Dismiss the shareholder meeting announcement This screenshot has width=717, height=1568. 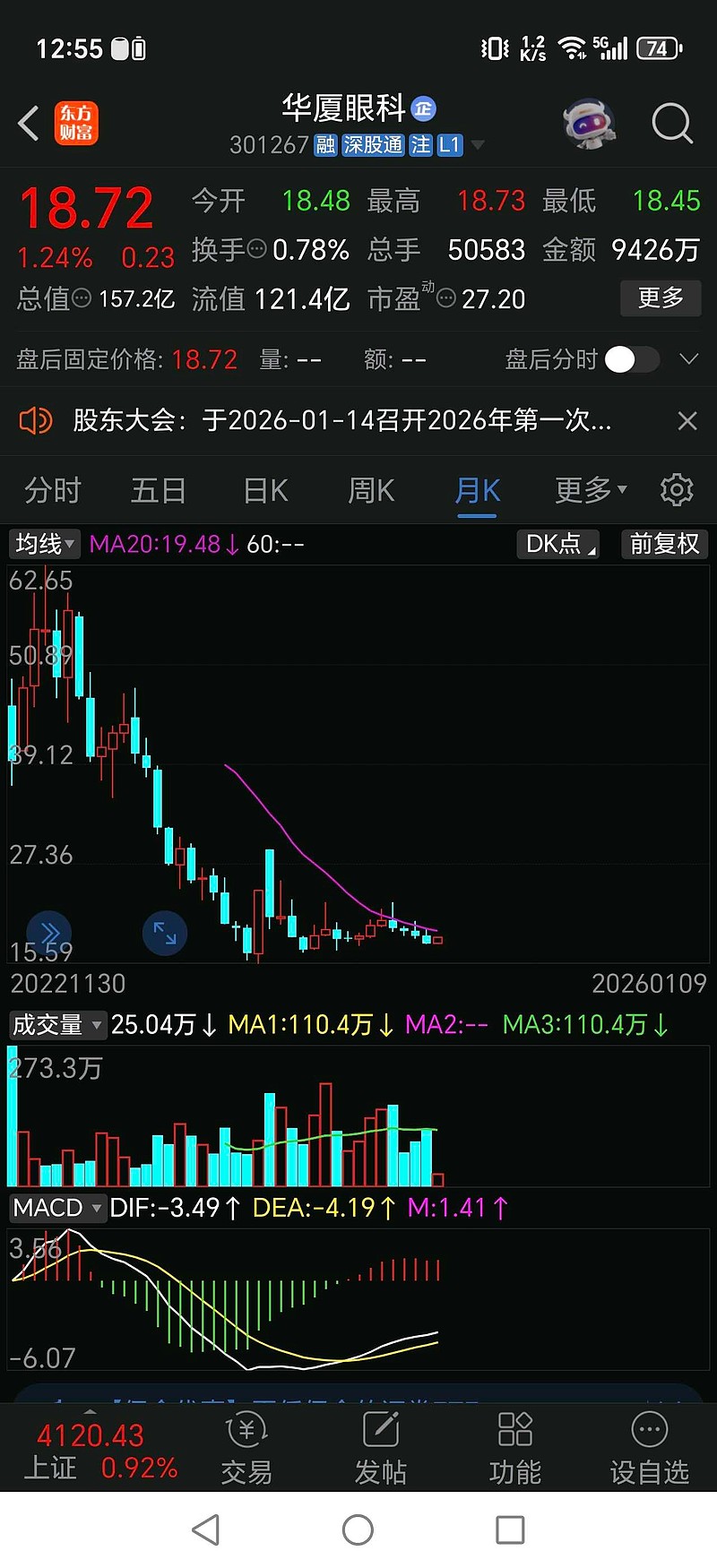click(x=687, y=420)
